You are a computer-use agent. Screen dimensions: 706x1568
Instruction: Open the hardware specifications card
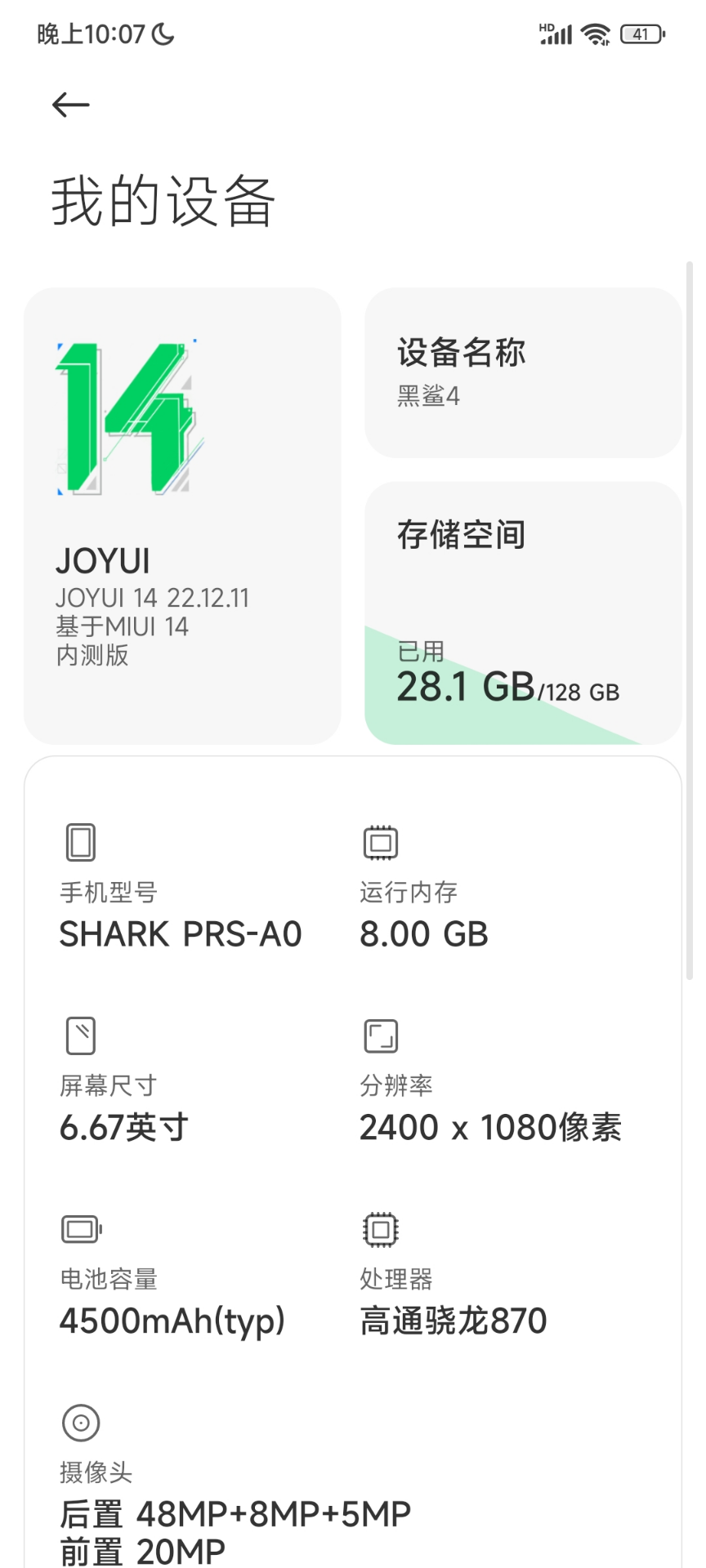pyautogui.click(x=353, y=1162)
